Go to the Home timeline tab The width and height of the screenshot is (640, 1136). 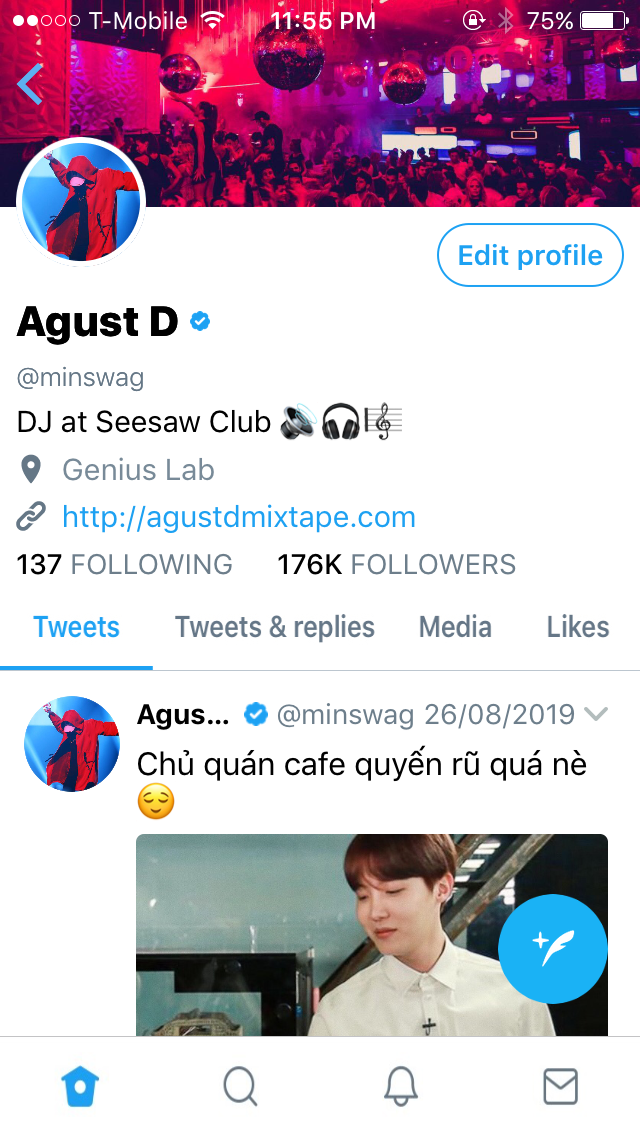tap(81, 1086)
